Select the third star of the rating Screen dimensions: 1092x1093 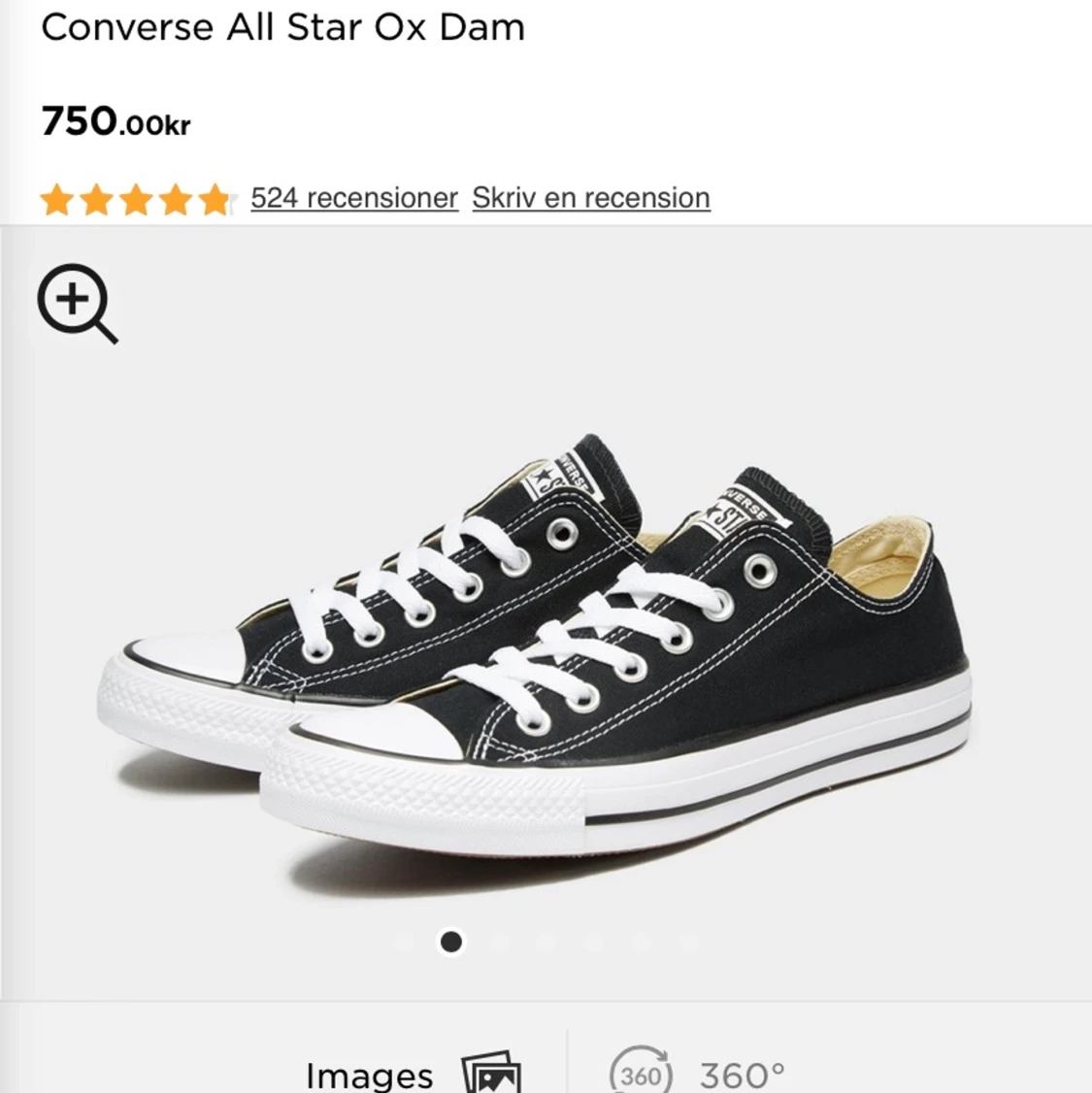[x=135, y=199]
